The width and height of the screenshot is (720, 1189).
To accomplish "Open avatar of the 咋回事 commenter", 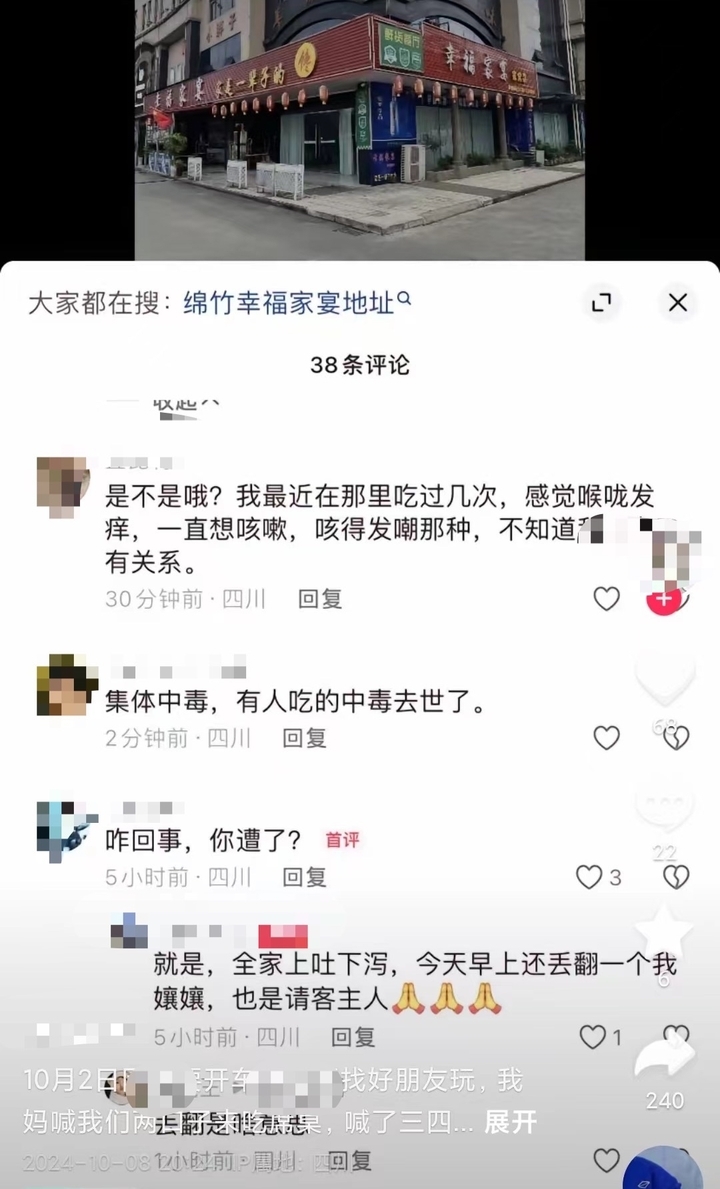I will (66, 830).
